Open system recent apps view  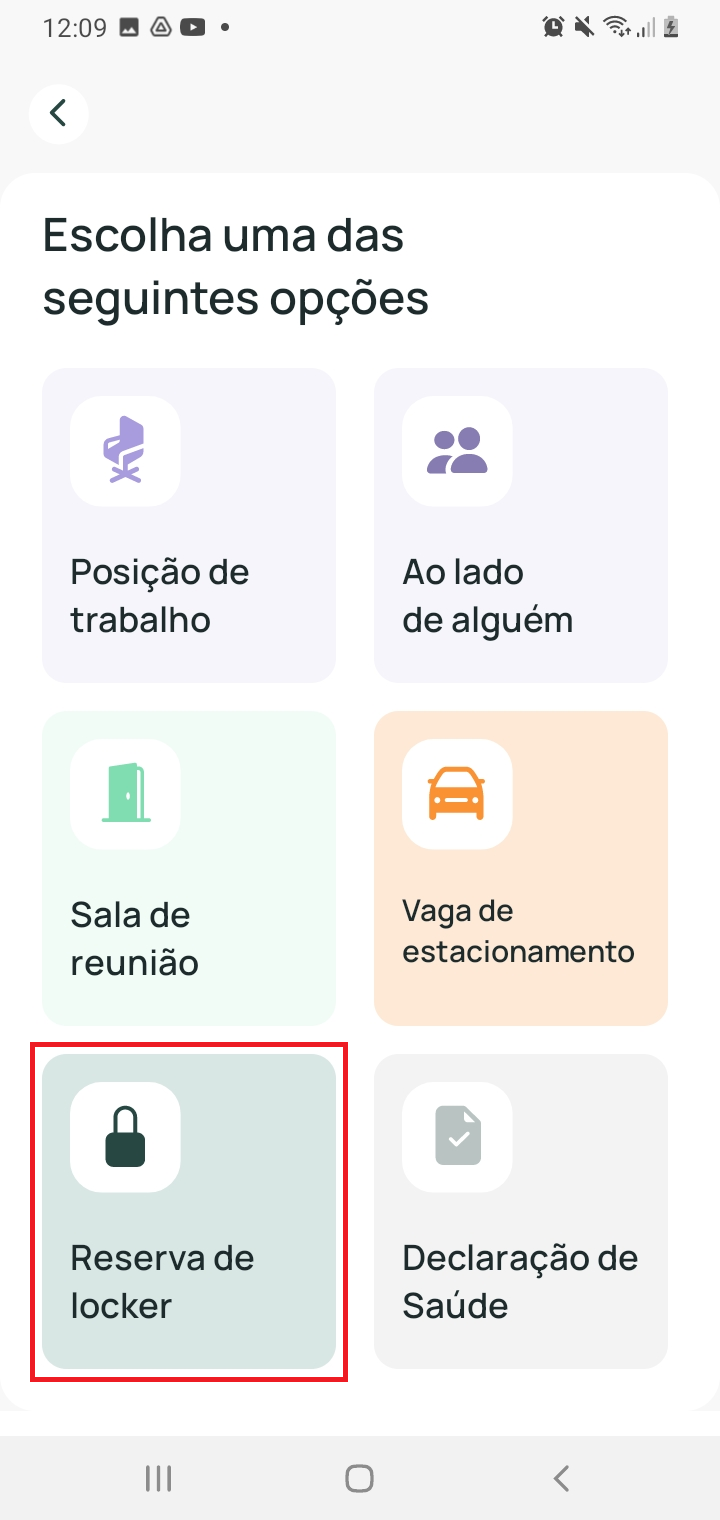tap(158, 1478)
